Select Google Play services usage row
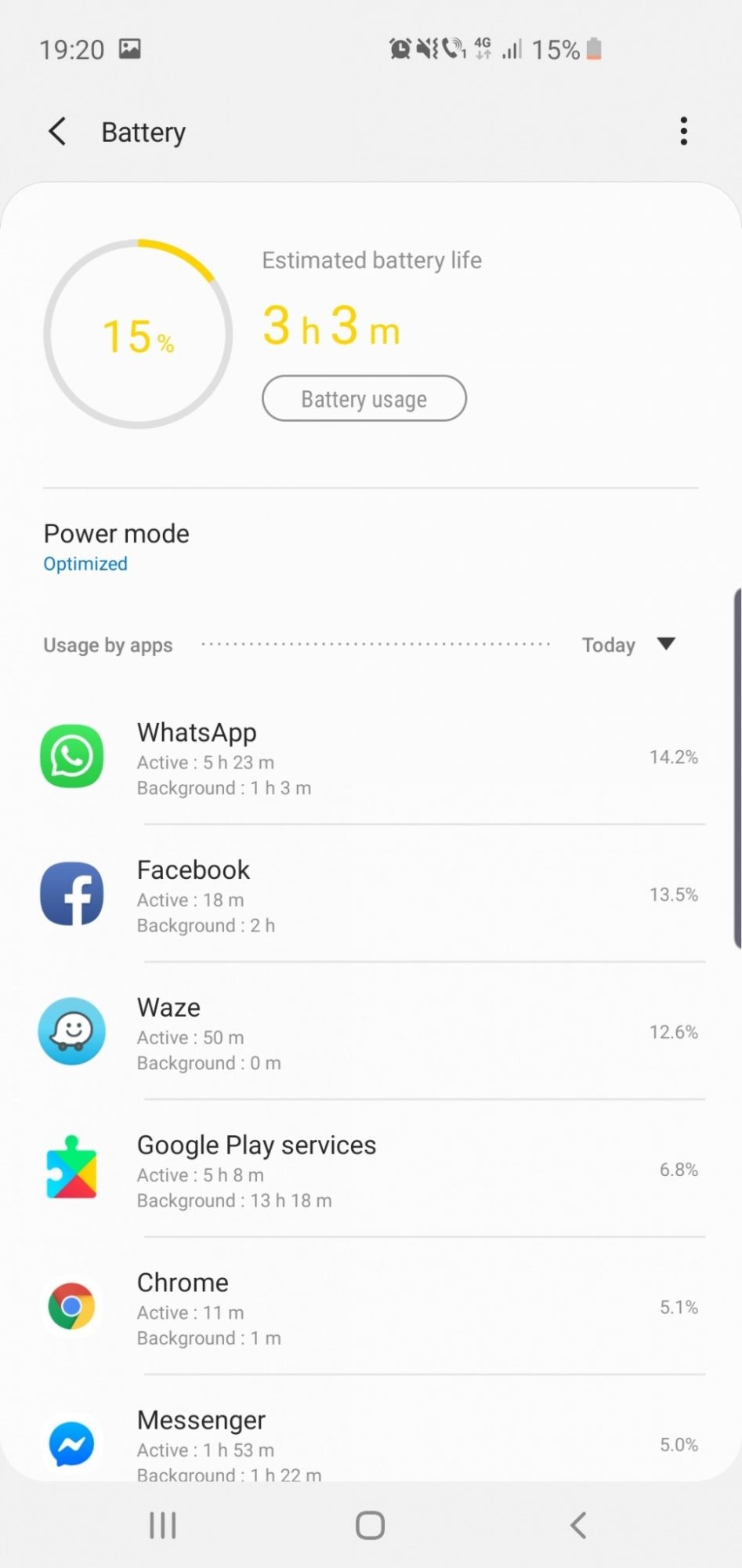This screenshot has height=1568, width=742. (368, 1170)
